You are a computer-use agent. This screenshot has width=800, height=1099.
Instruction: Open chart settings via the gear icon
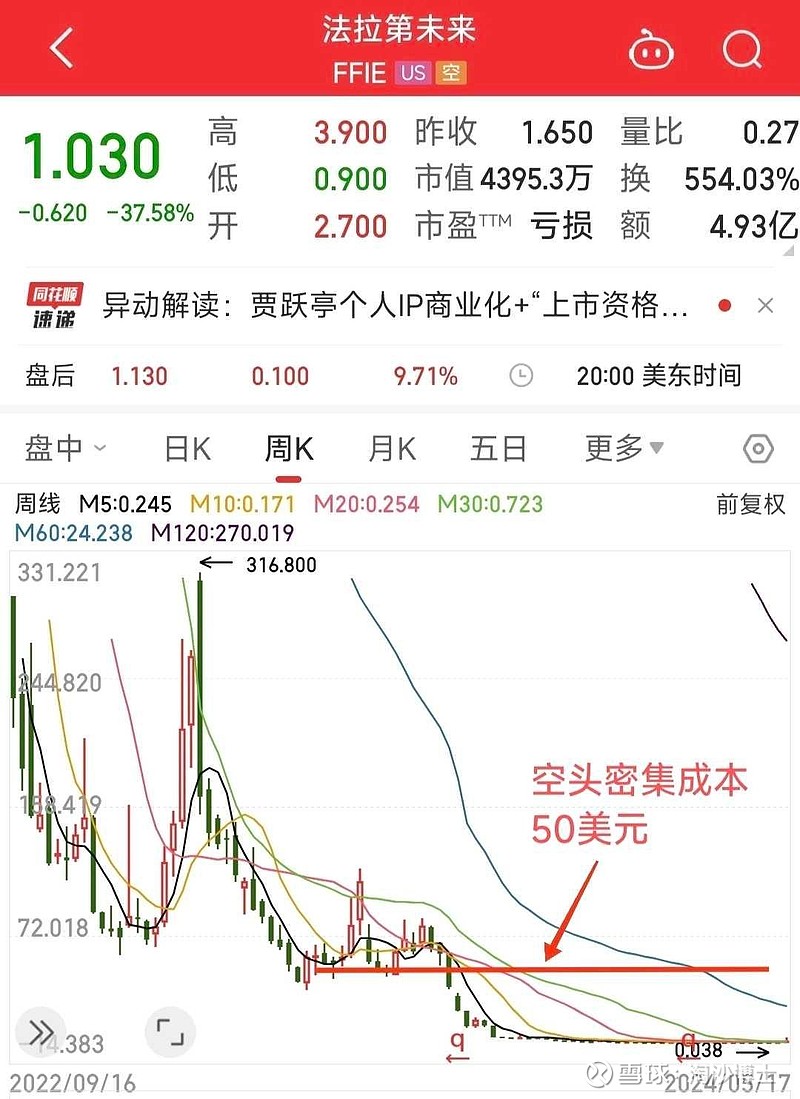tap(758, 449)
